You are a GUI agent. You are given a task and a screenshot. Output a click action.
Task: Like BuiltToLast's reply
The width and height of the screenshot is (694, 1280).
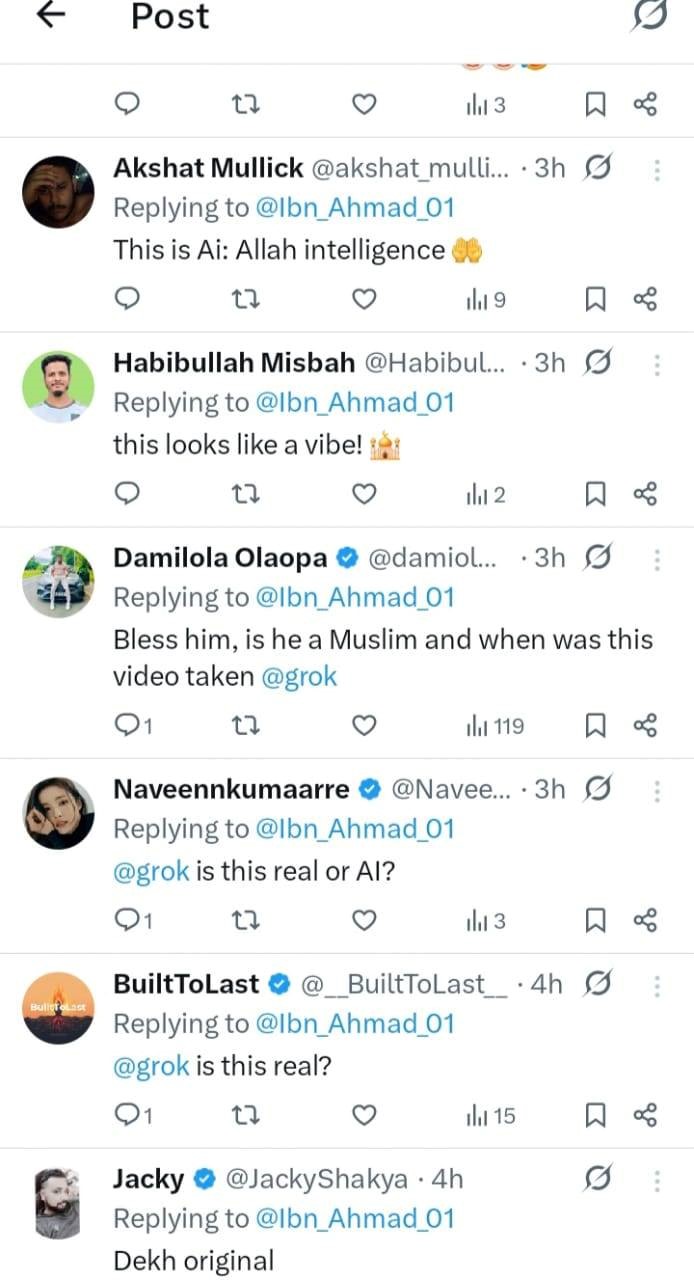tap(365, 1114)
